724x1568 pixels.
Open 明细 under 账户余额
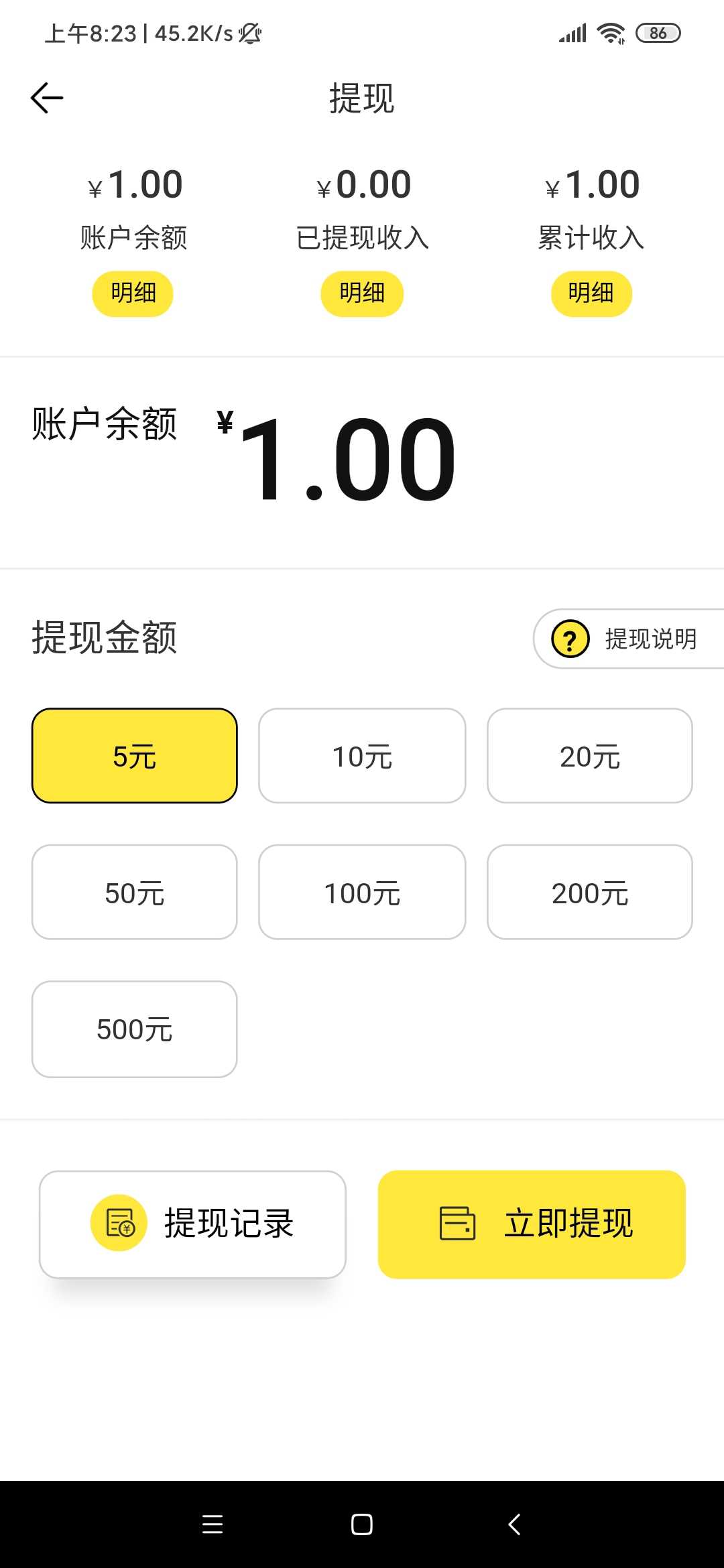(x=133, y=293)
